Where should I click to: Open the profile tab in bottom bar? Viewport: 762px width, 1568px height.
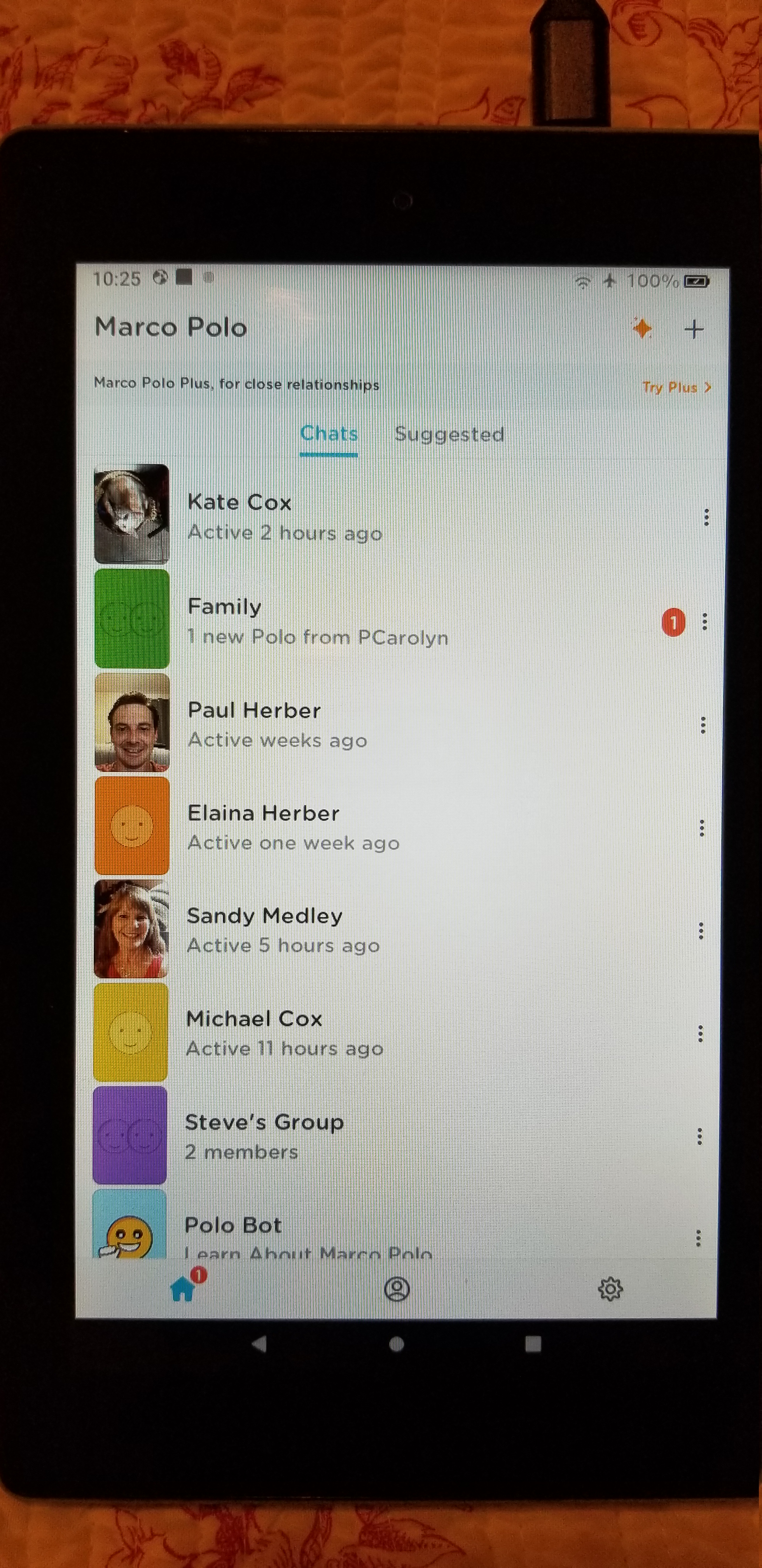[x=397, y=1289]
